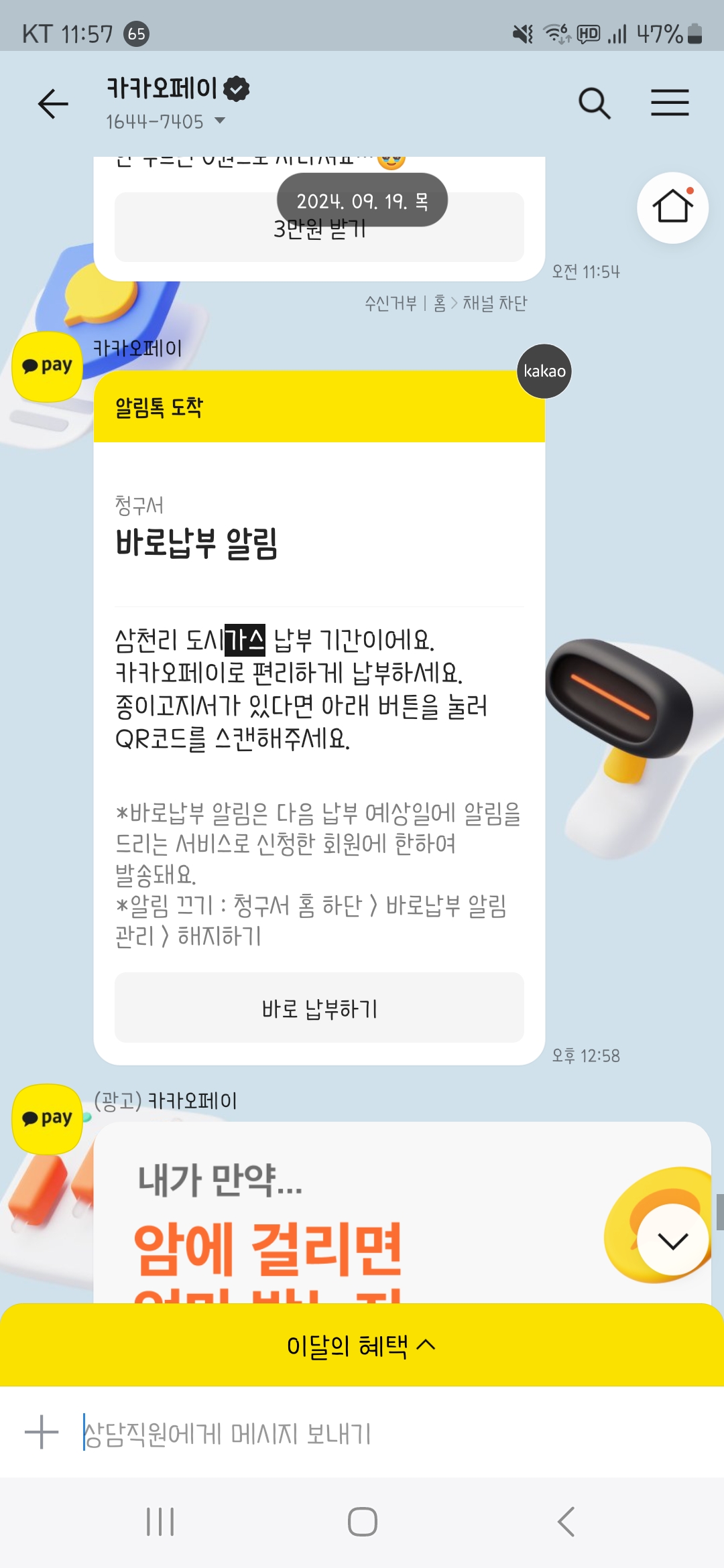The height and width of the screenshot is (1568, 724).
Task: Go back from the 카카오페이 chat
Action: coord(52,104)
